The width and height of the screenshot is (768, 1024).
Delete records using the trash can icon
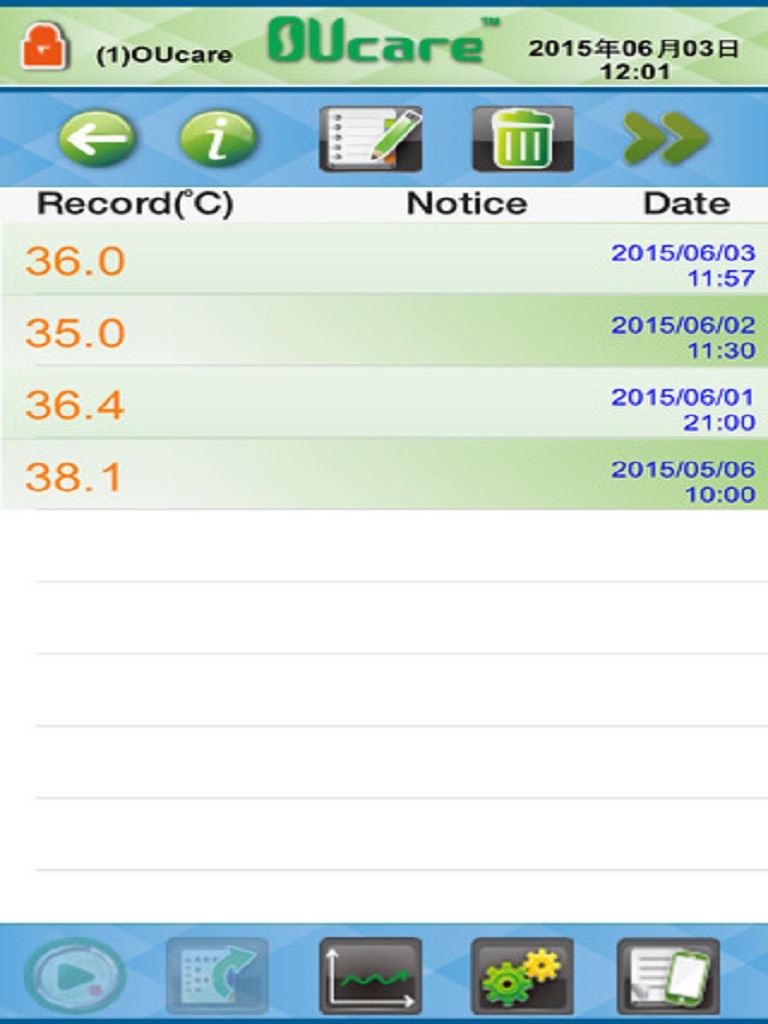click(522, 138)
